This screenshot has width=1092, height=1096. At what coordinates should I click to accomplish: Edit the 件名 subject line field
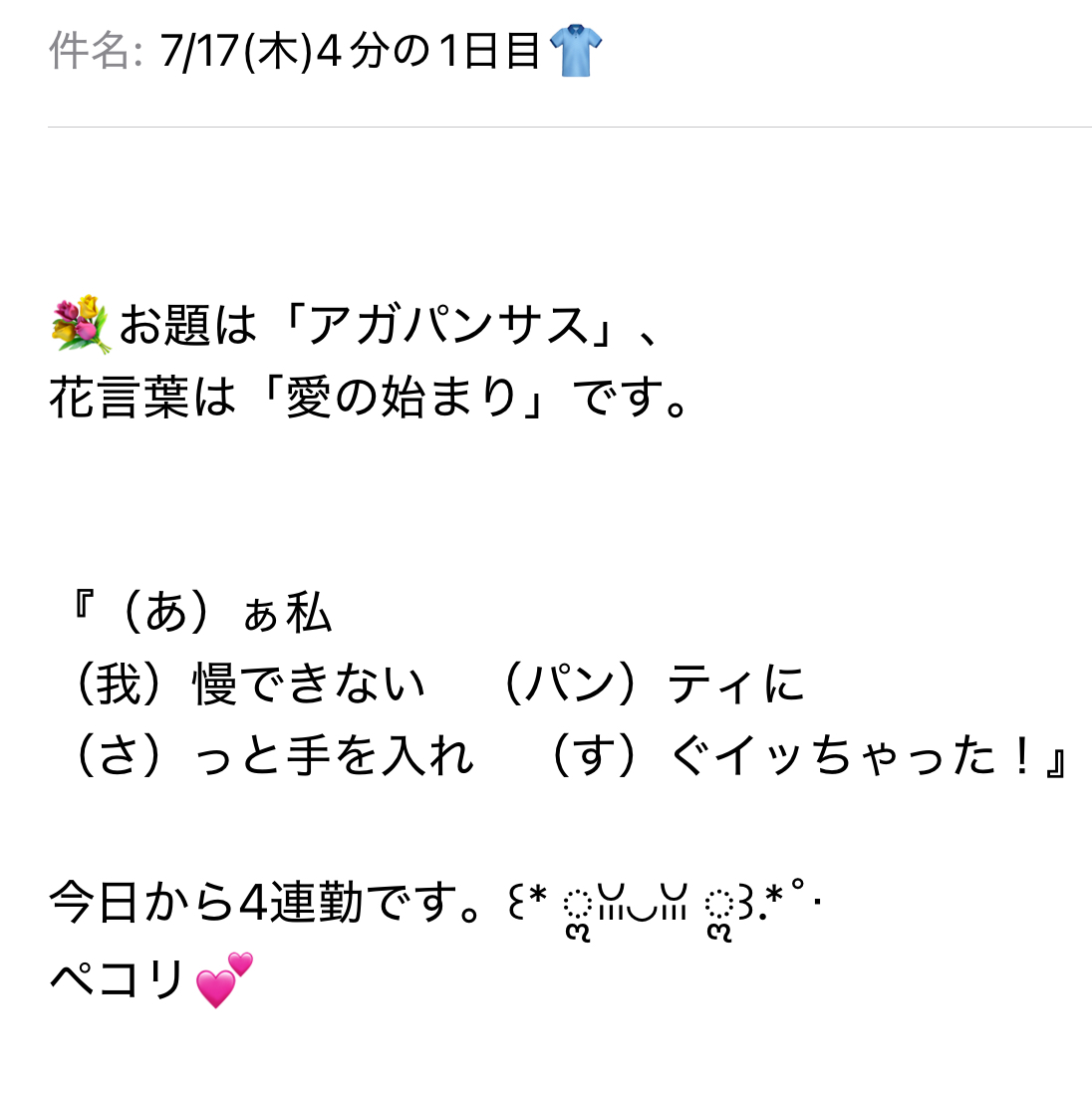[379, 52]
